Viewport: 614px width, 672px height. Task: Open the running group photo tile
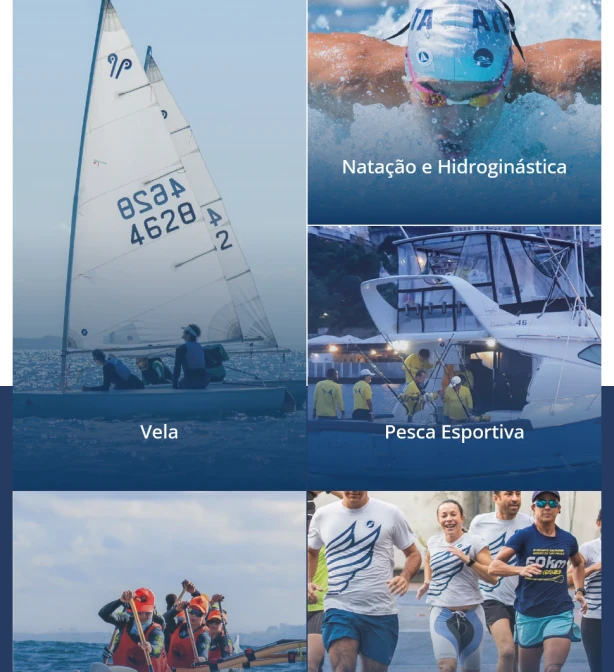tap(454, 581)
